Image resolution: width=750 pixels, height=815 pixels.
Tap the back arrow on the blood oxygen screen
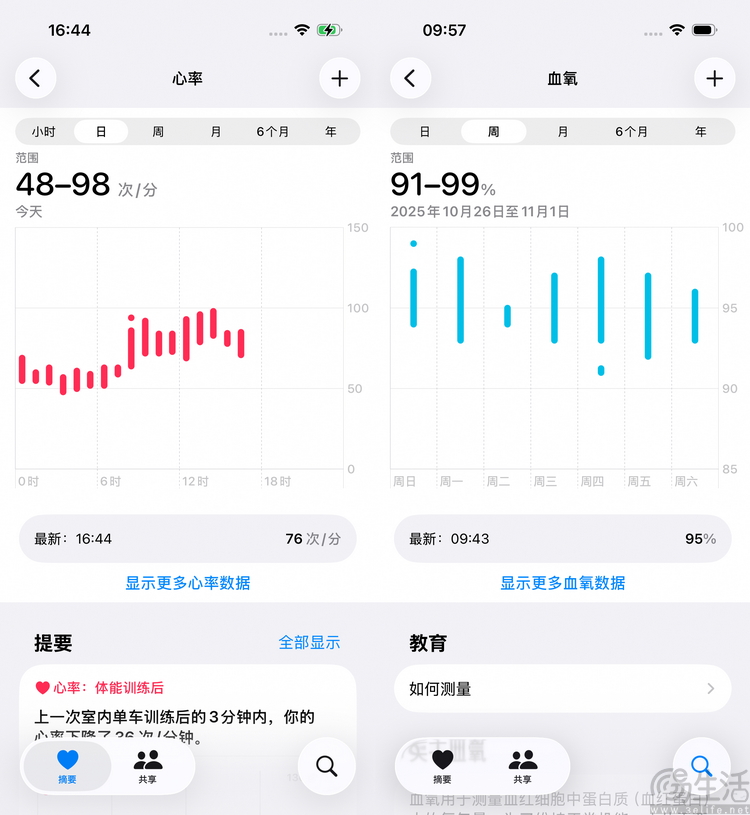(411, 78)
